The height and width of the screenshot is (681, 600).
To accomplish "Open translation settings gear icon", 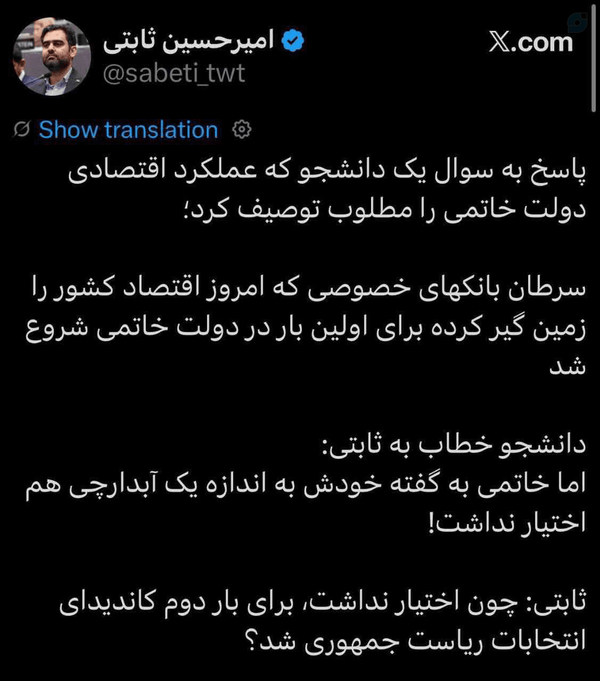I will 242,129.
